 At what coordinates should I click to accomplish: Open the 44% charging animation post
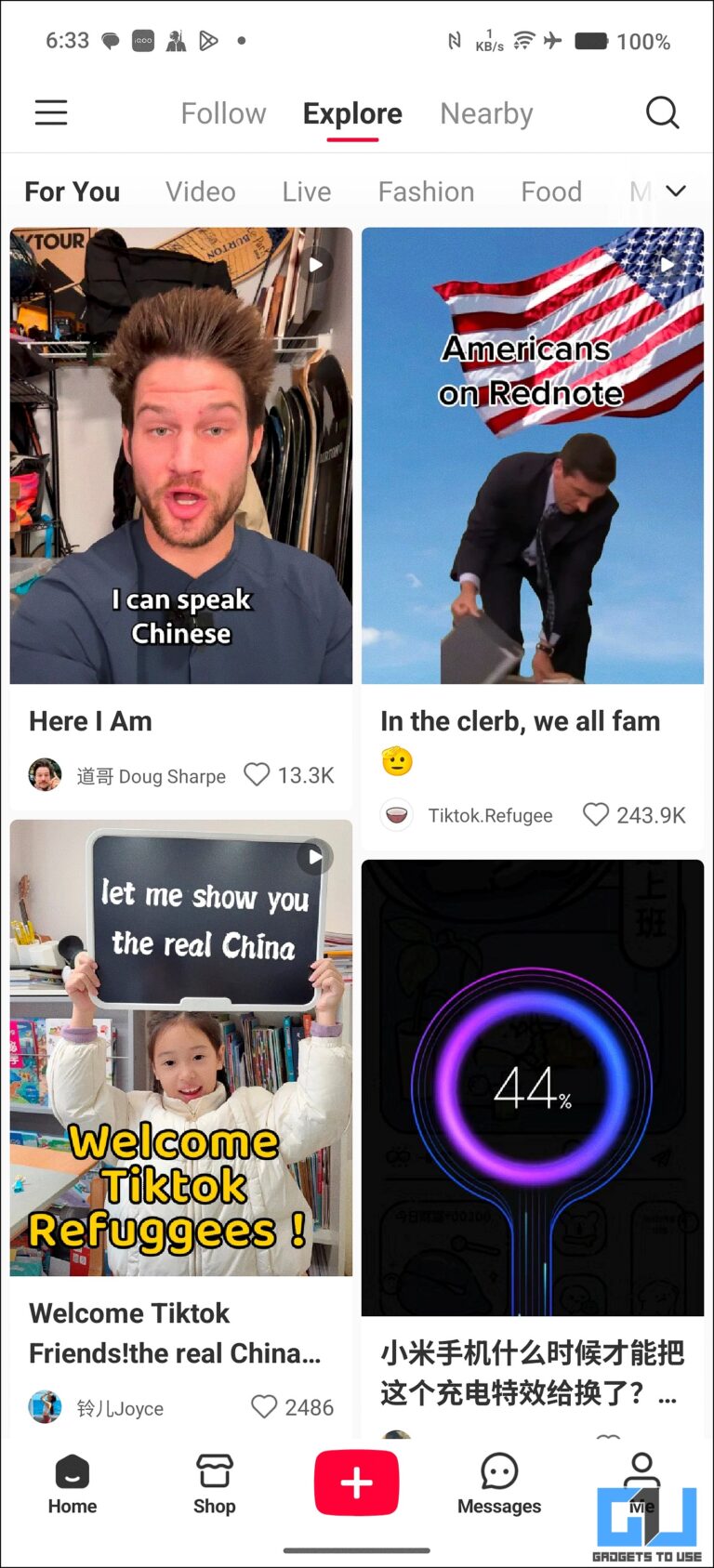(533, 1087)
